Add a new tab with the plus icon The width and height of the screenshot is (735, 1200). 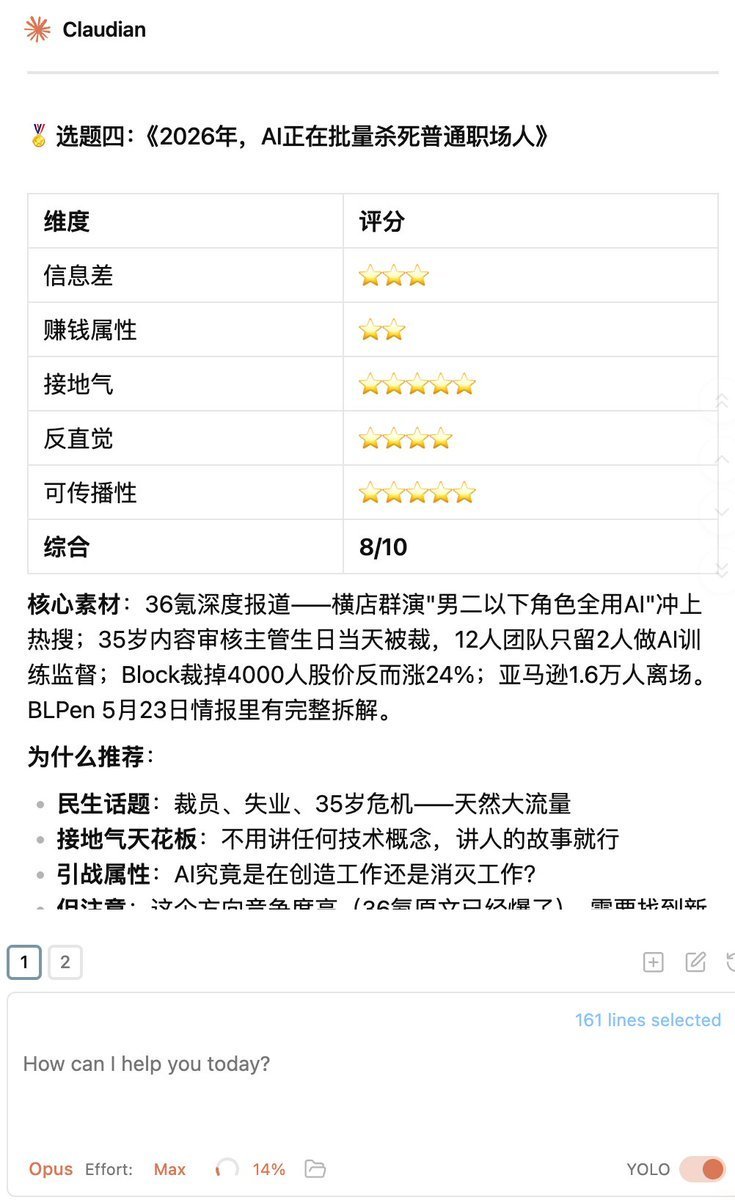coord(653,962)
